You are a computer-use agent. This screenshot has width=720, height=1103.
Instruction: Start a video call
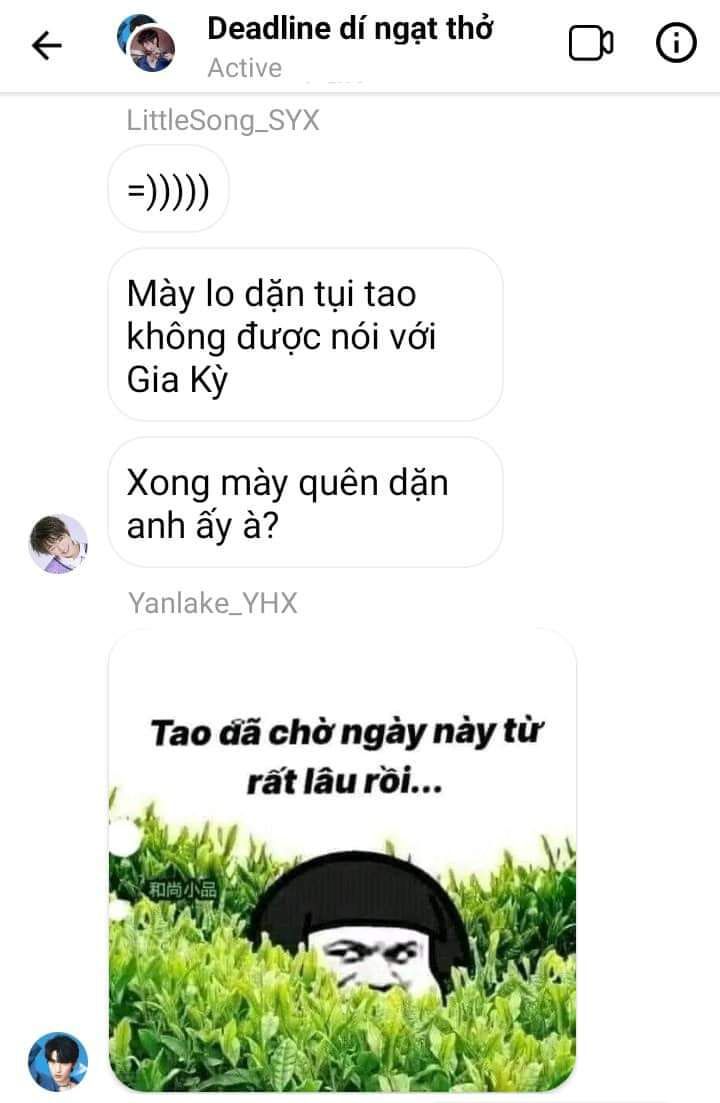click(x=591, y=44)
